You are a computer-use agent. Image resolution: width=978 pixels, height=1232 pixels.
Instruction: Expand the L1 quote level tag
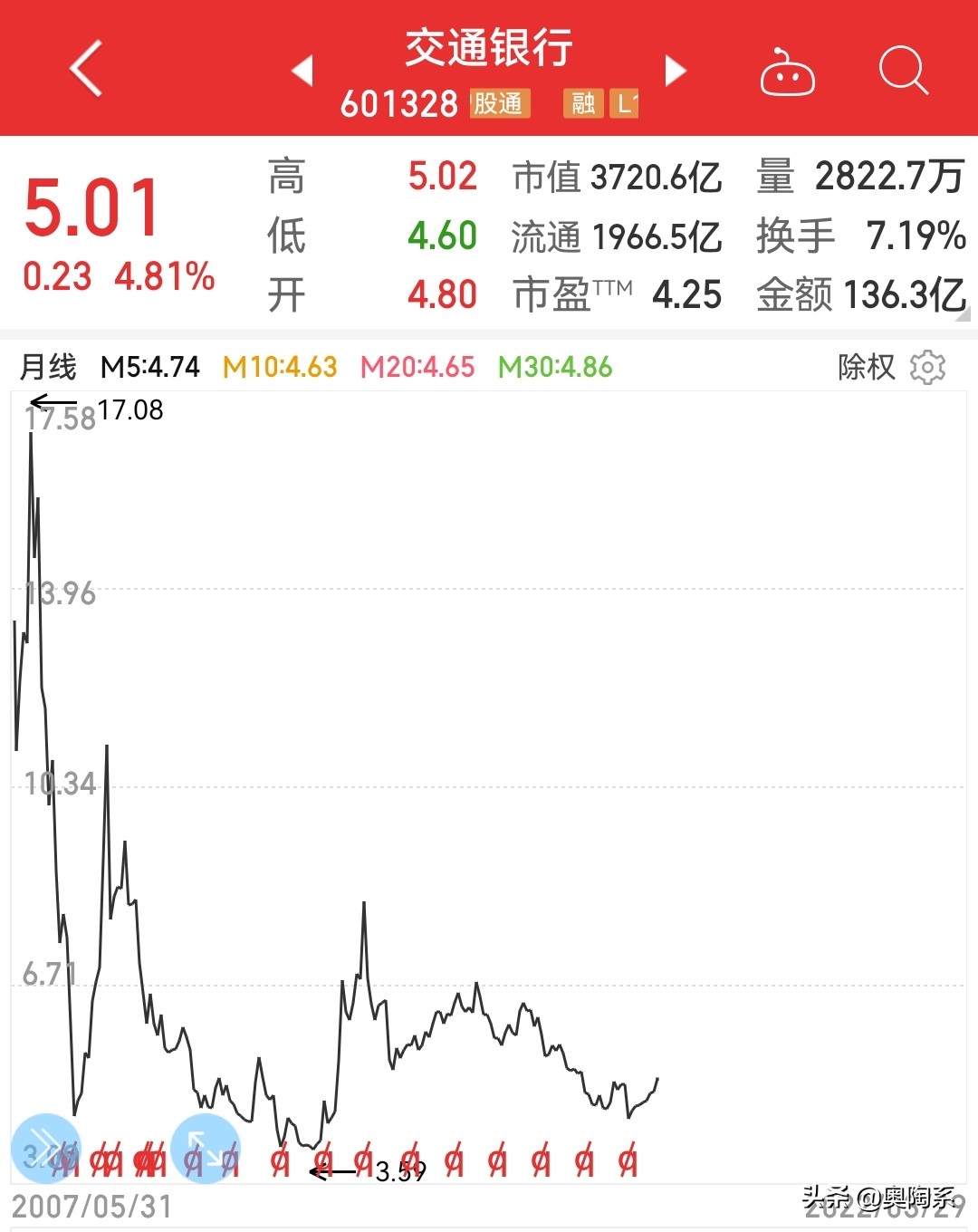(625, 103)
